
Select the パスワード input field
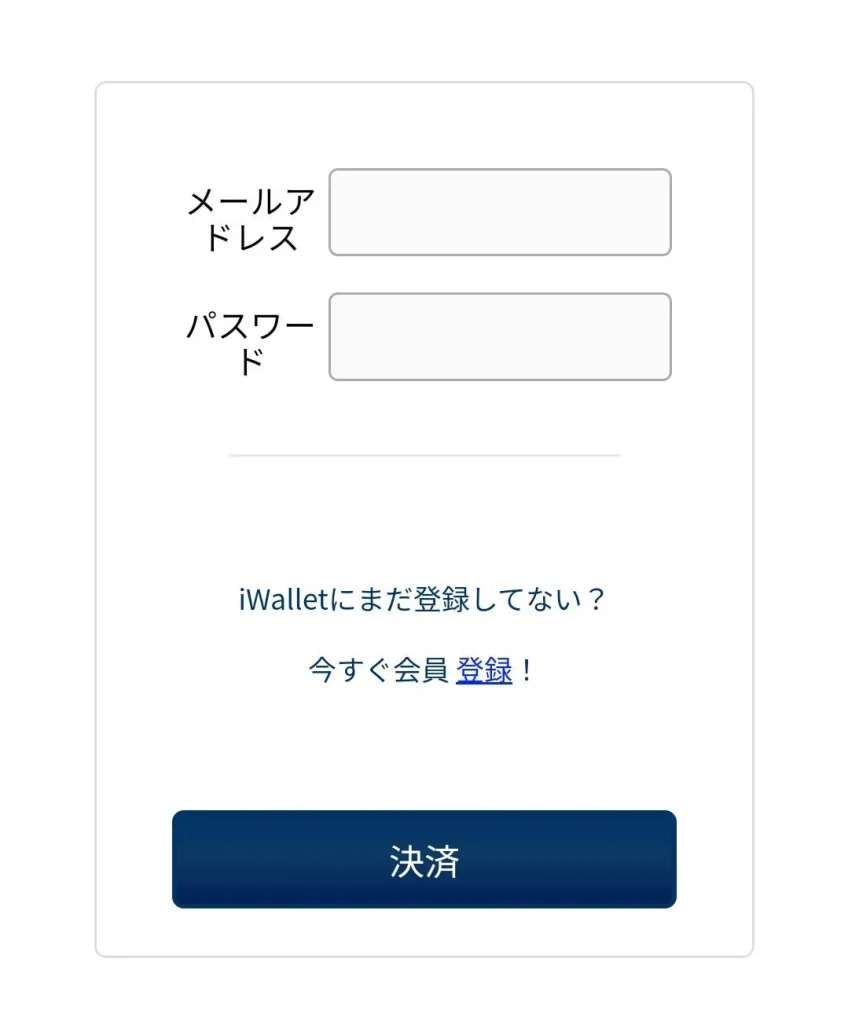tap(500, 336)
